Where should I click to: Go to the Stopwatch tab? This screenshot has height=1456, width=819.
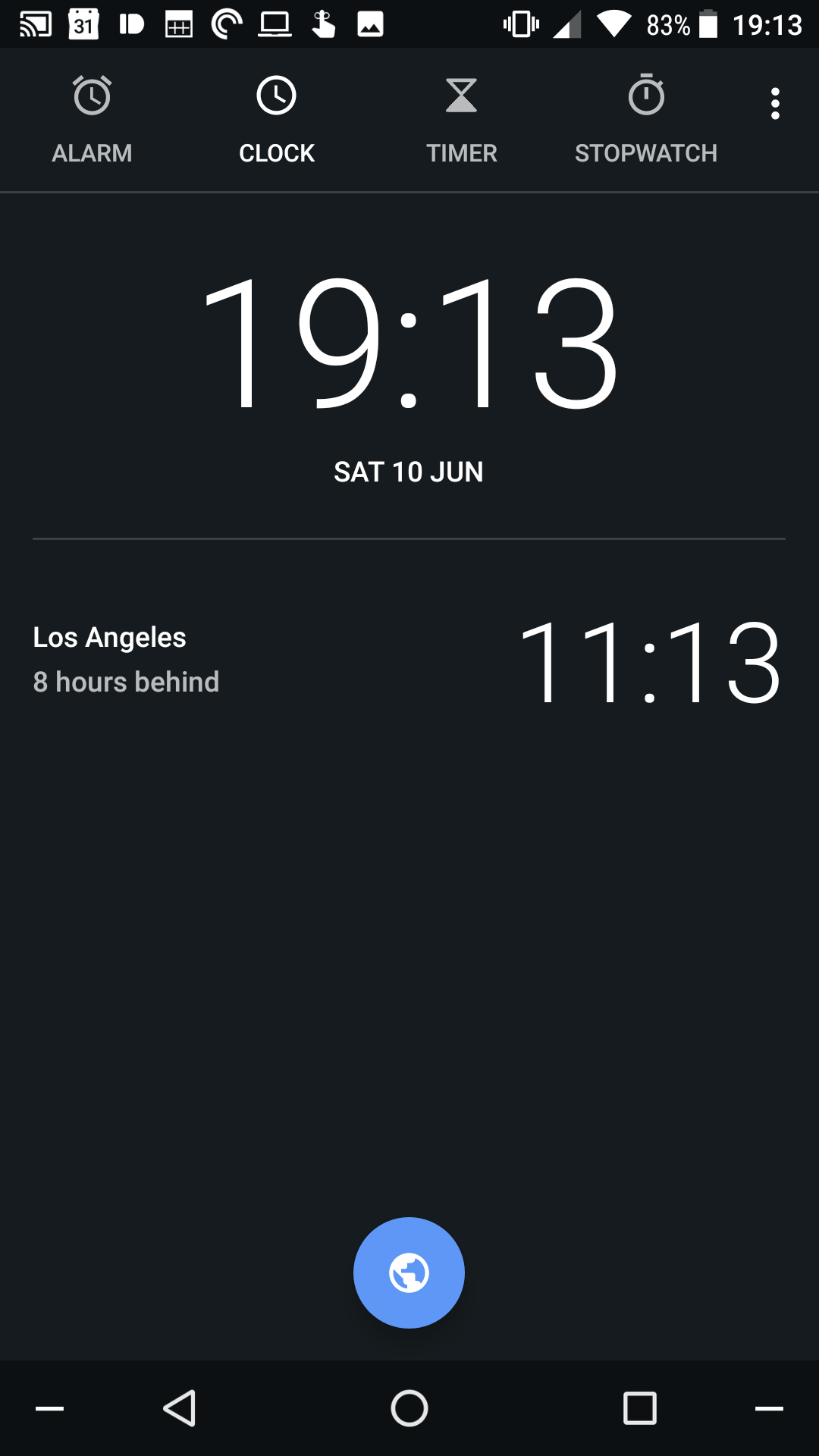[x=645, y=120]
